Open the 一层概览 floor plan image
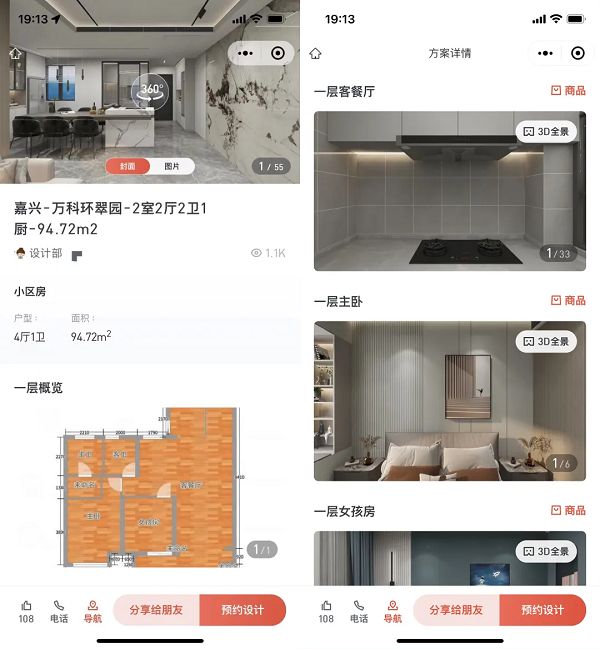Screen dimensions: 600x649 150,487
